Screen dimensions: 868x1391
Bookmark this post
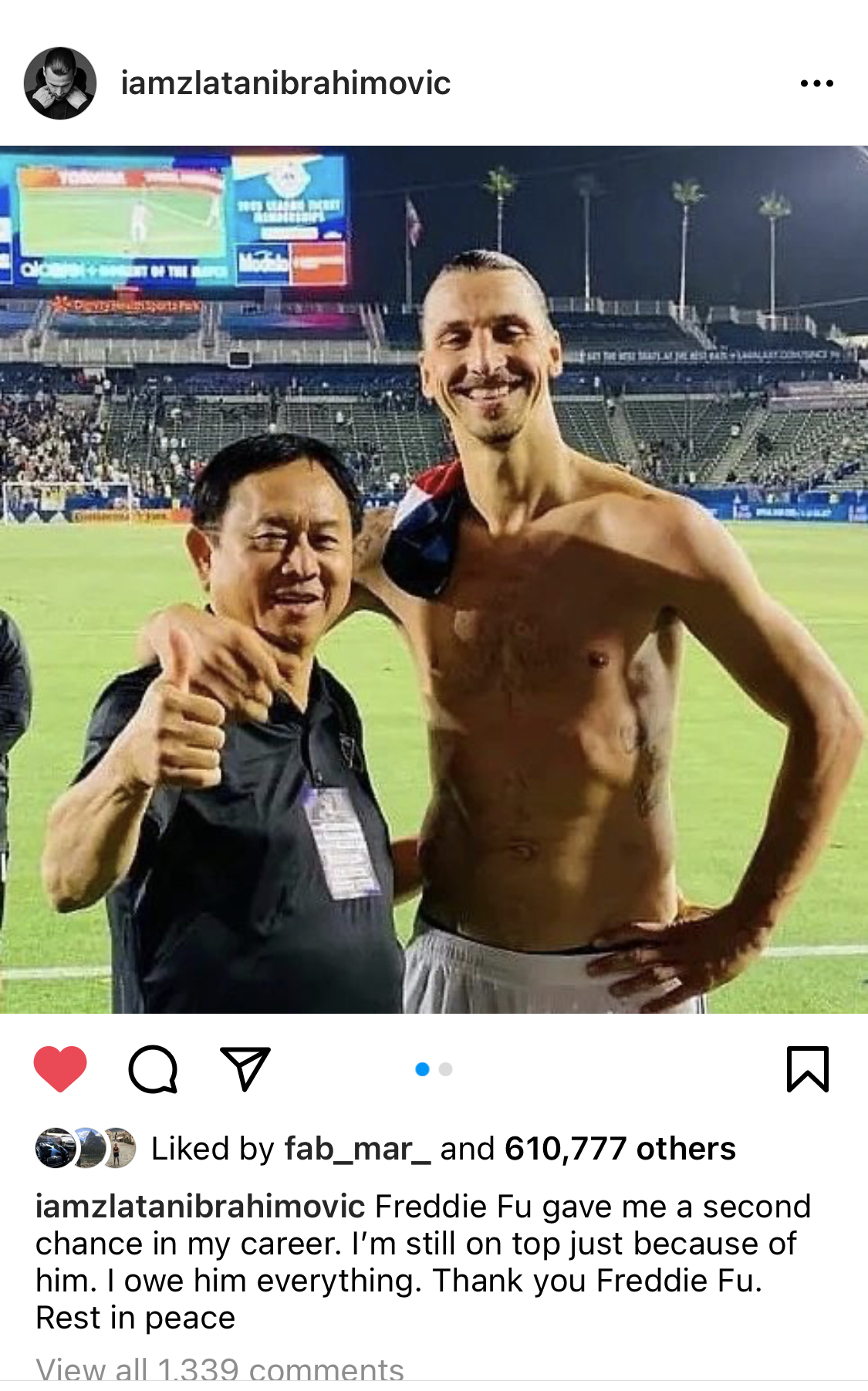point(807,1069)
